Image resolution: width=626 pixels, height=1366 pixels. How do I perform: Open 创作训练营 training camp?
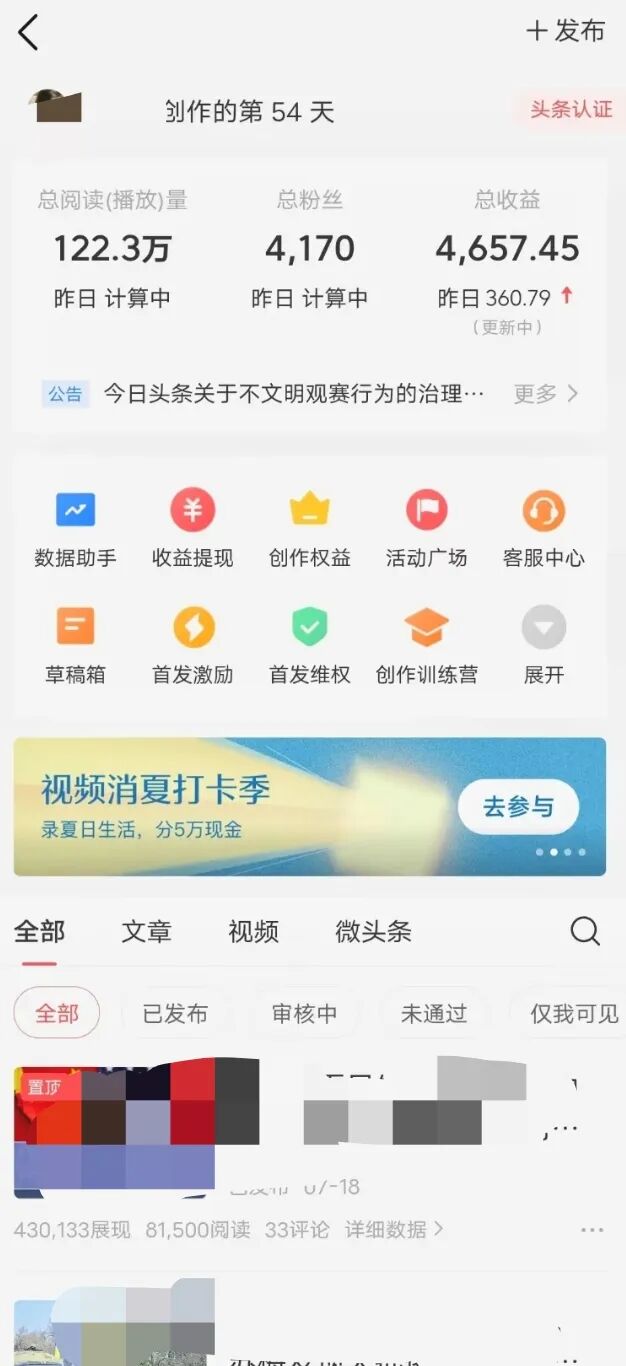[426, 645]
